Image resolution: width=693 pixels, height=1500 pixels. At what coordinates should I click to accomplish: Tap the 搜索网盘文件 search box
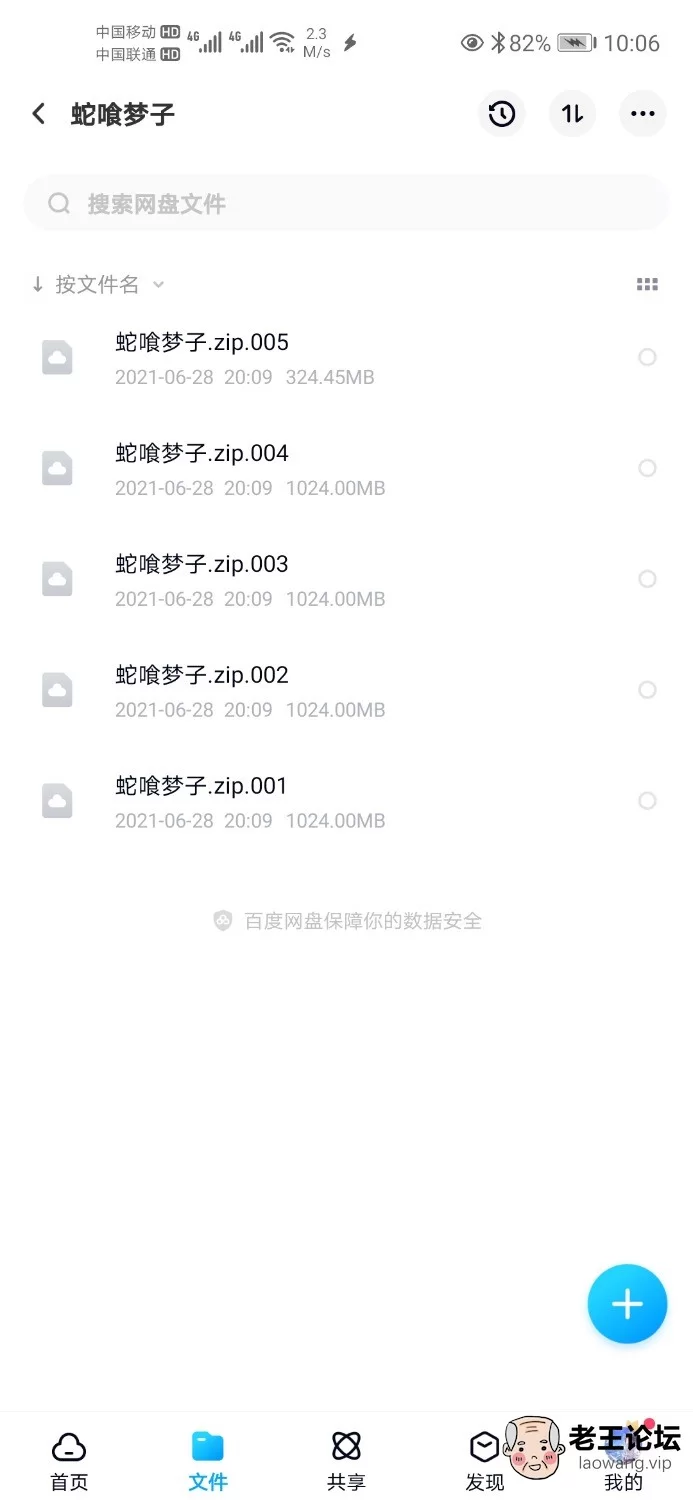coord(346,204)
